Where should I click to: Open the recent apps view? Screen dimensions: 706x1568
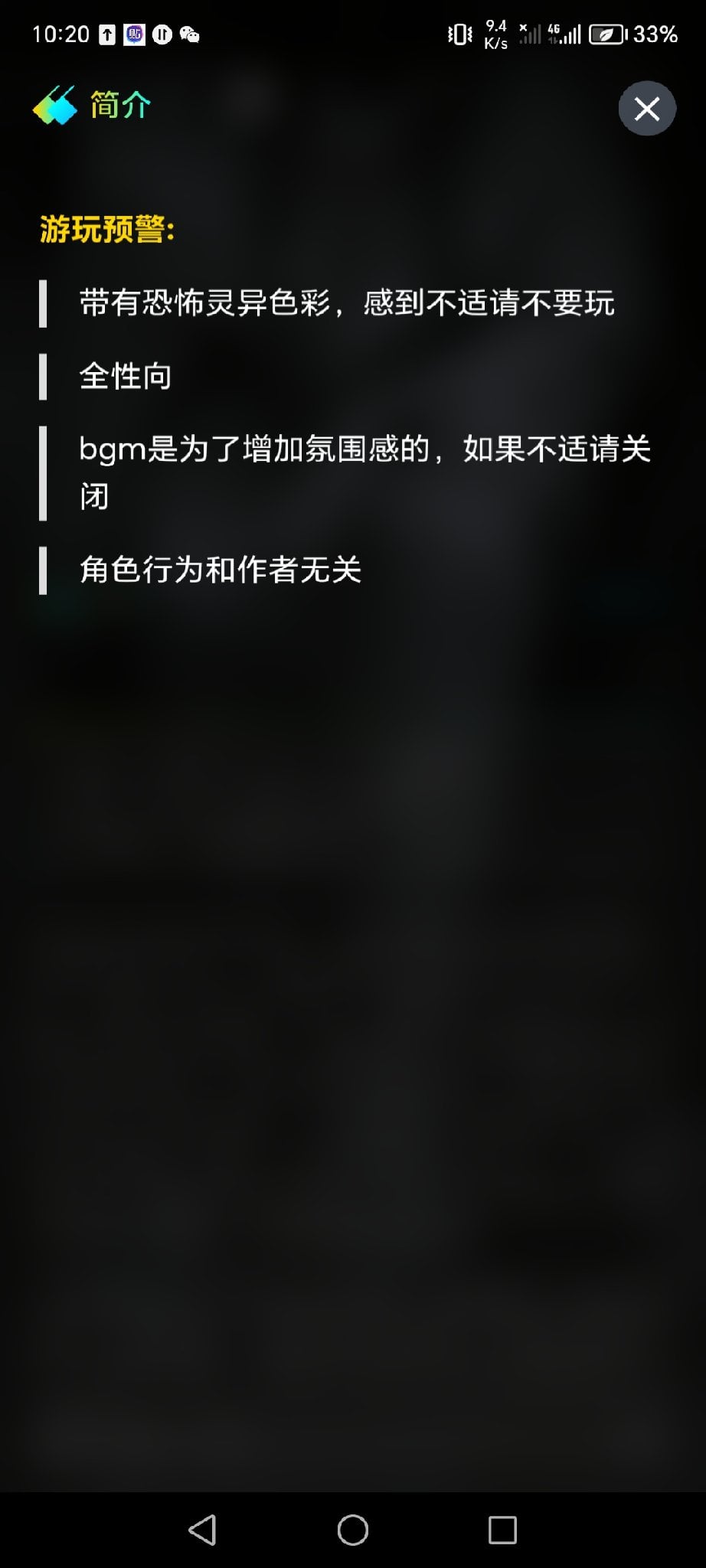tap(502, 1530)
